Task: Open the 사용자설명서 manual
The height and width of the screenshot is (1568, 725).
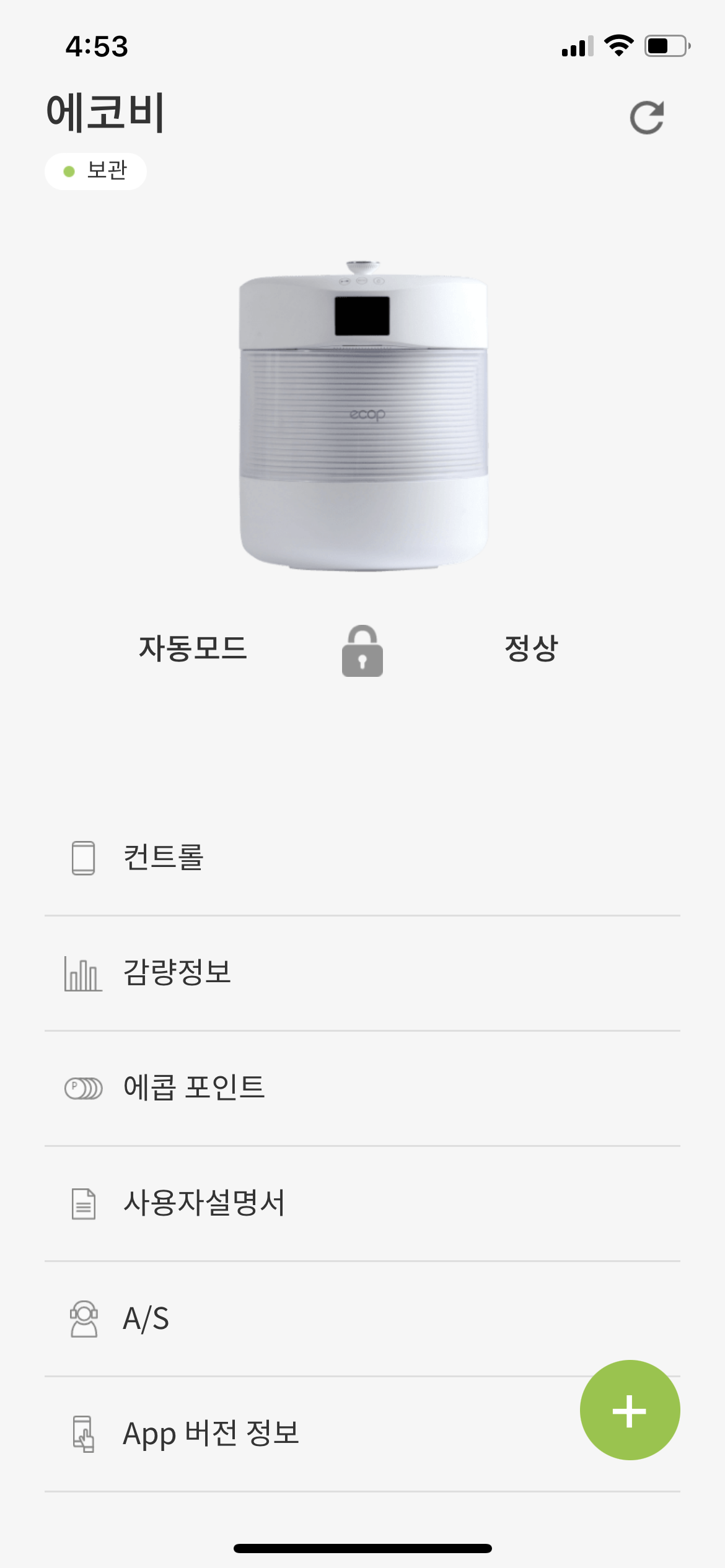Action: click(x=204, y=1203)
